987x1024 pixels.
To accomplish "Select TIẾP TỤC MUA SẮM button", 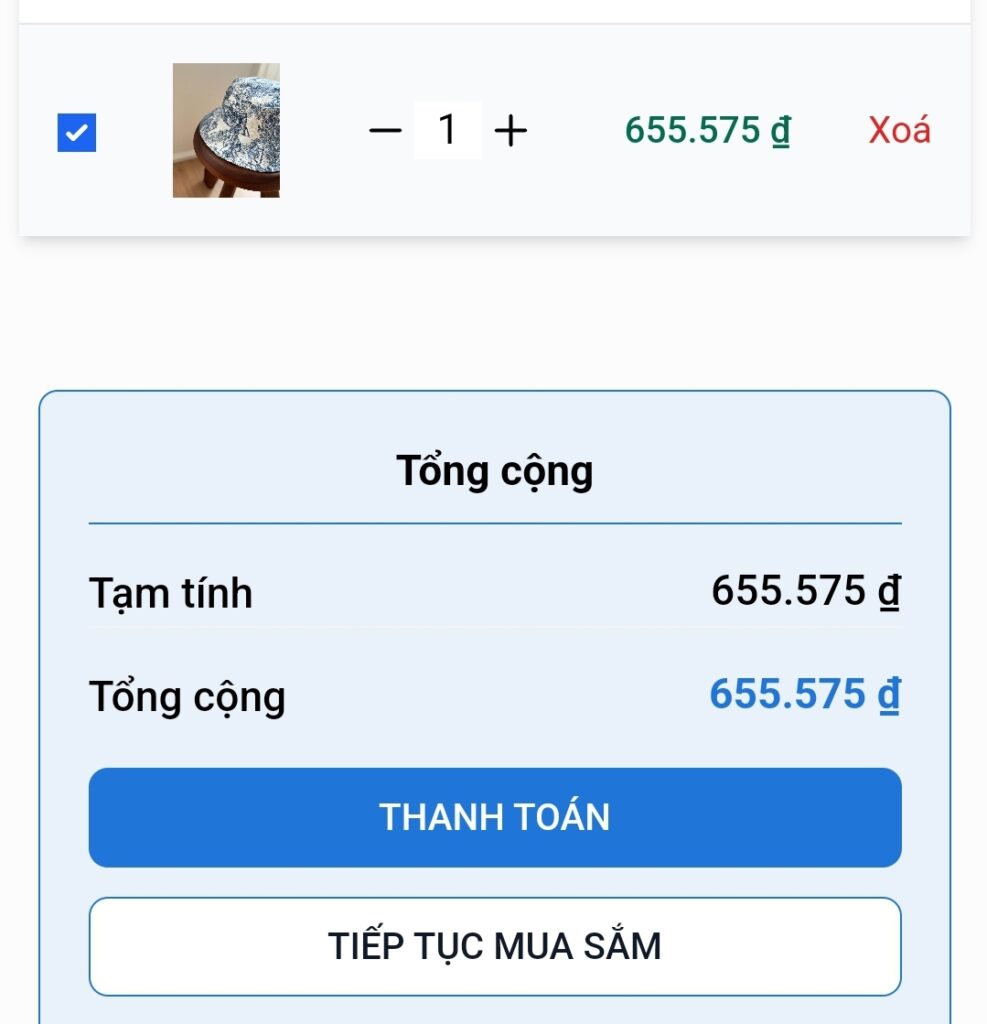I will (x=495, y=946).
